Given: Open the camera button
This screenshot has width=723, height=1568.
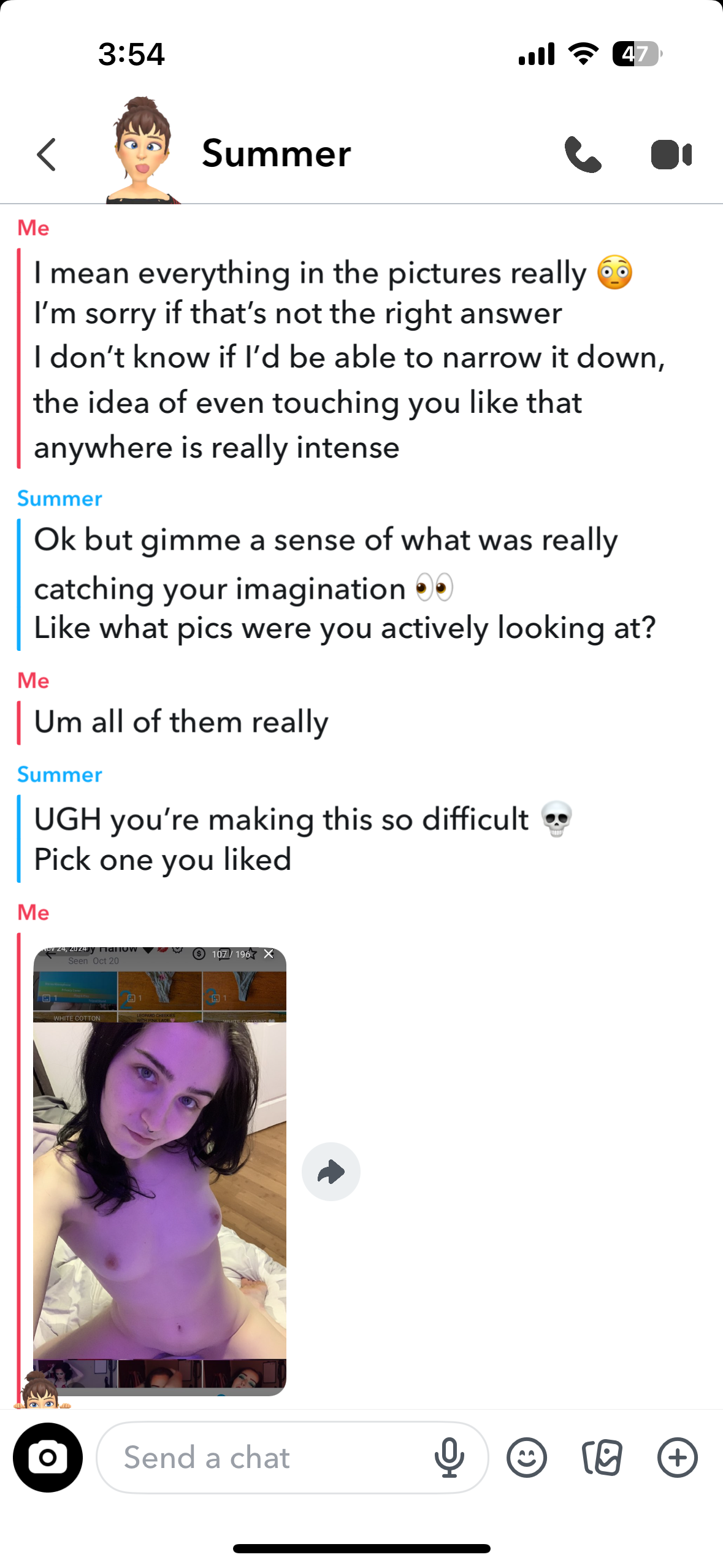Looking at the screenshot, I should (x=48, y=1457).
